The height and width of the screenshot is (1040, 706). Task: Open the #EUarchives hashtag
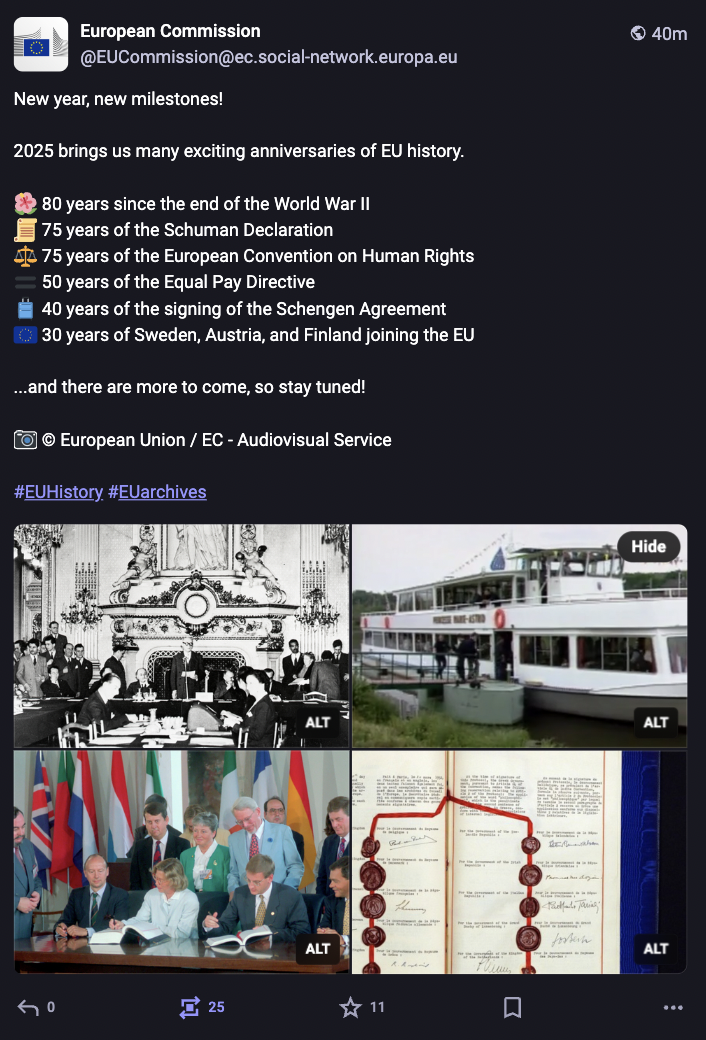(x=157, y=492)
